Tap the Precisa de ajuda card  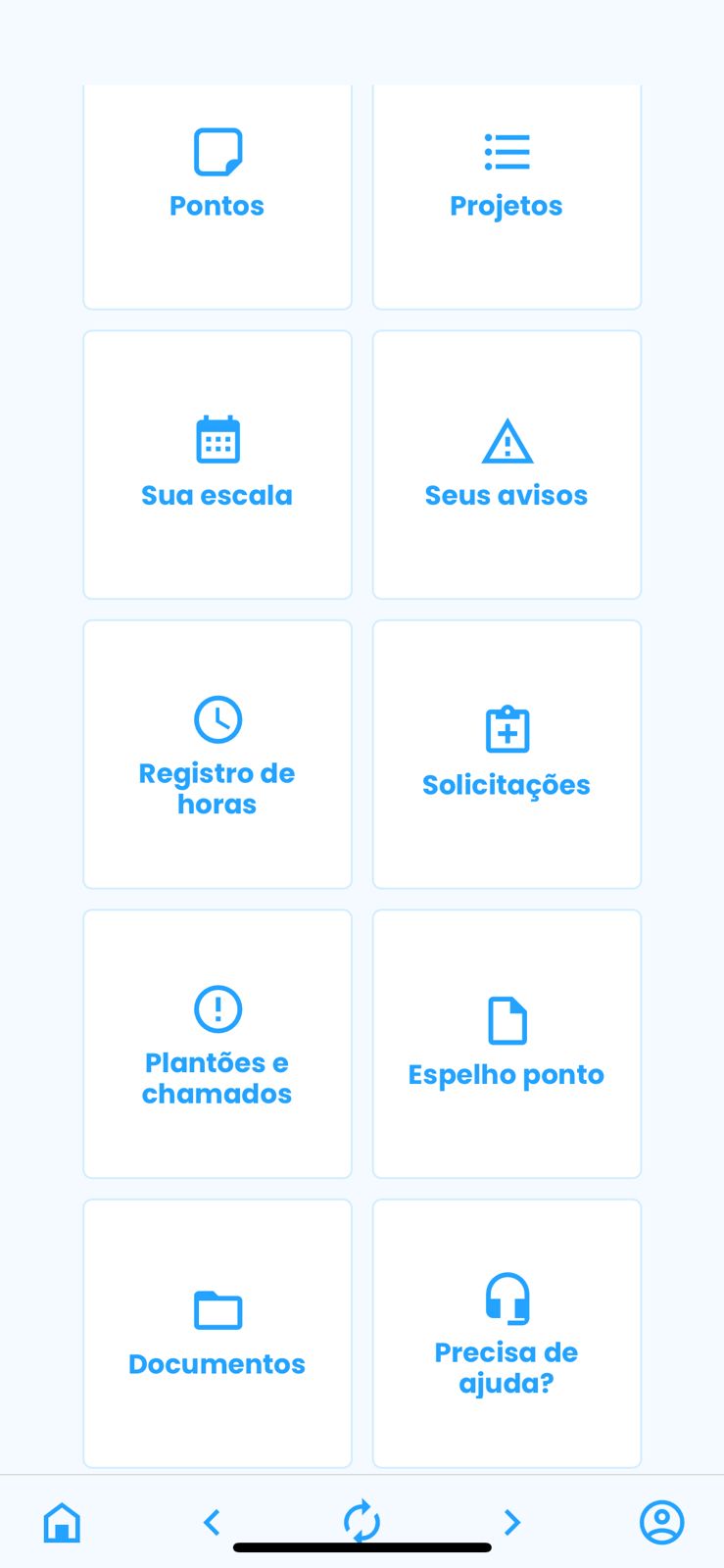[x=506, y=1333]
